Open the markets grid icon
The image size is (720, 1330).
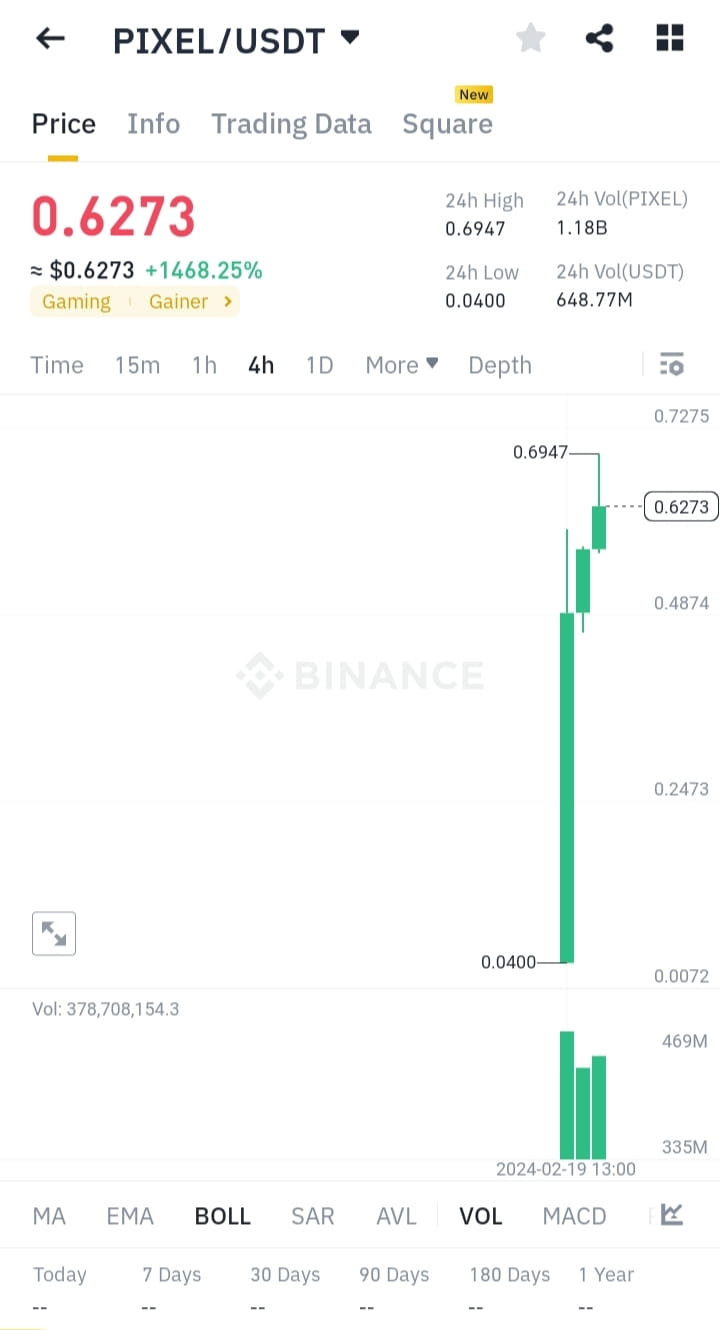(669, 38)
